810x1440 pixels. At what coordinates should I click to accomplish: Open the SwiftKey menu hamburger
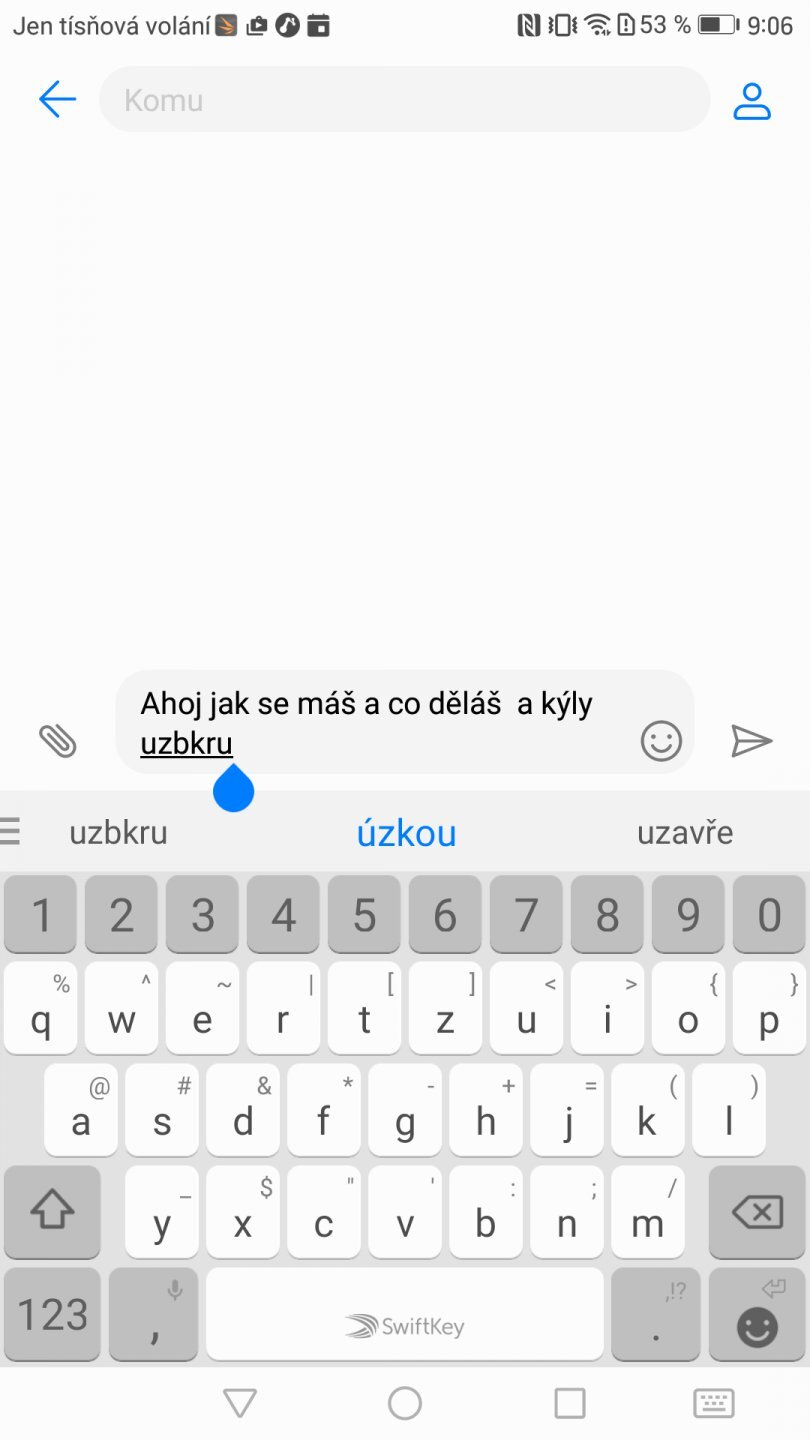pos(10,831)
